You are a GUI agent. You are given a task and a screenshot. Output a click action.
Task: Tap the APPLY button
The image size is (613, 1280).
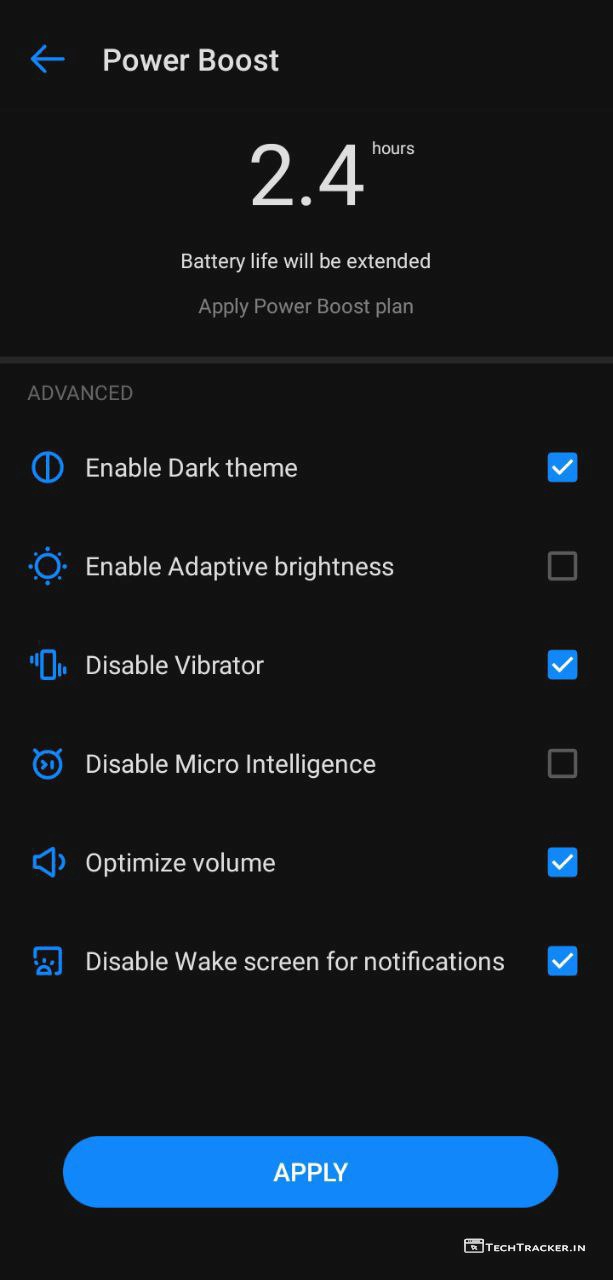tap(310, 1172)
